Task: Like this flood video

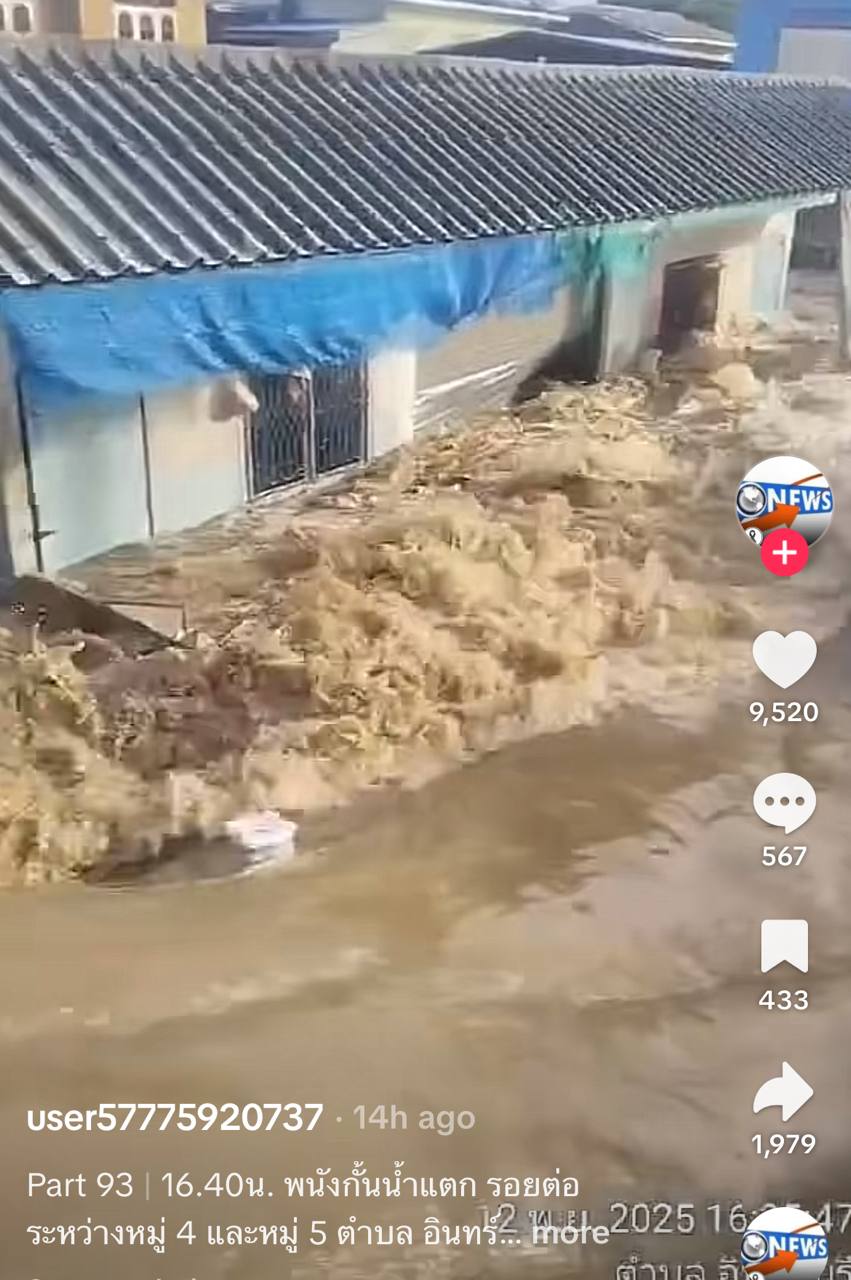Action: click(x=784, y=659)
